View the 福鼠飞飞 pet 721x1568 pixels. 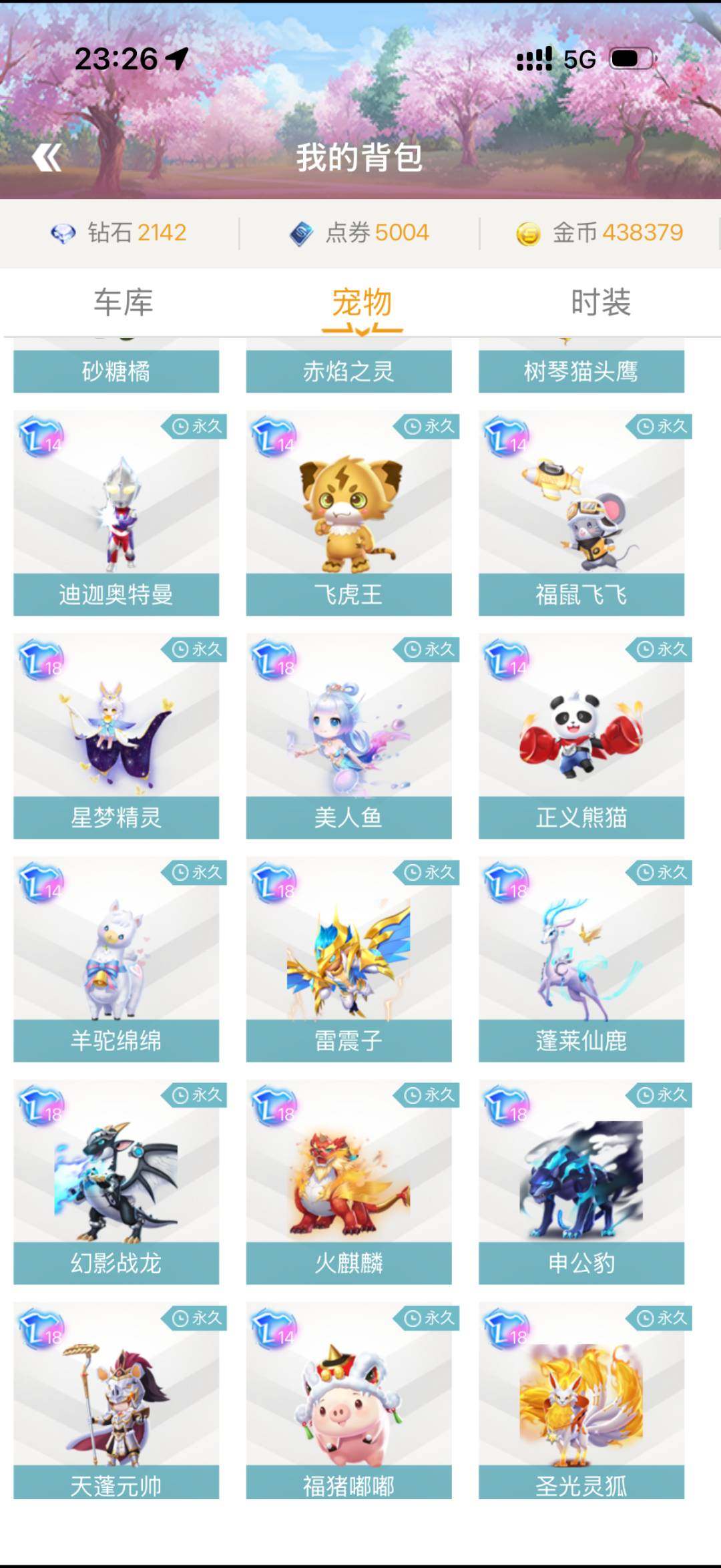click(581, 514)
